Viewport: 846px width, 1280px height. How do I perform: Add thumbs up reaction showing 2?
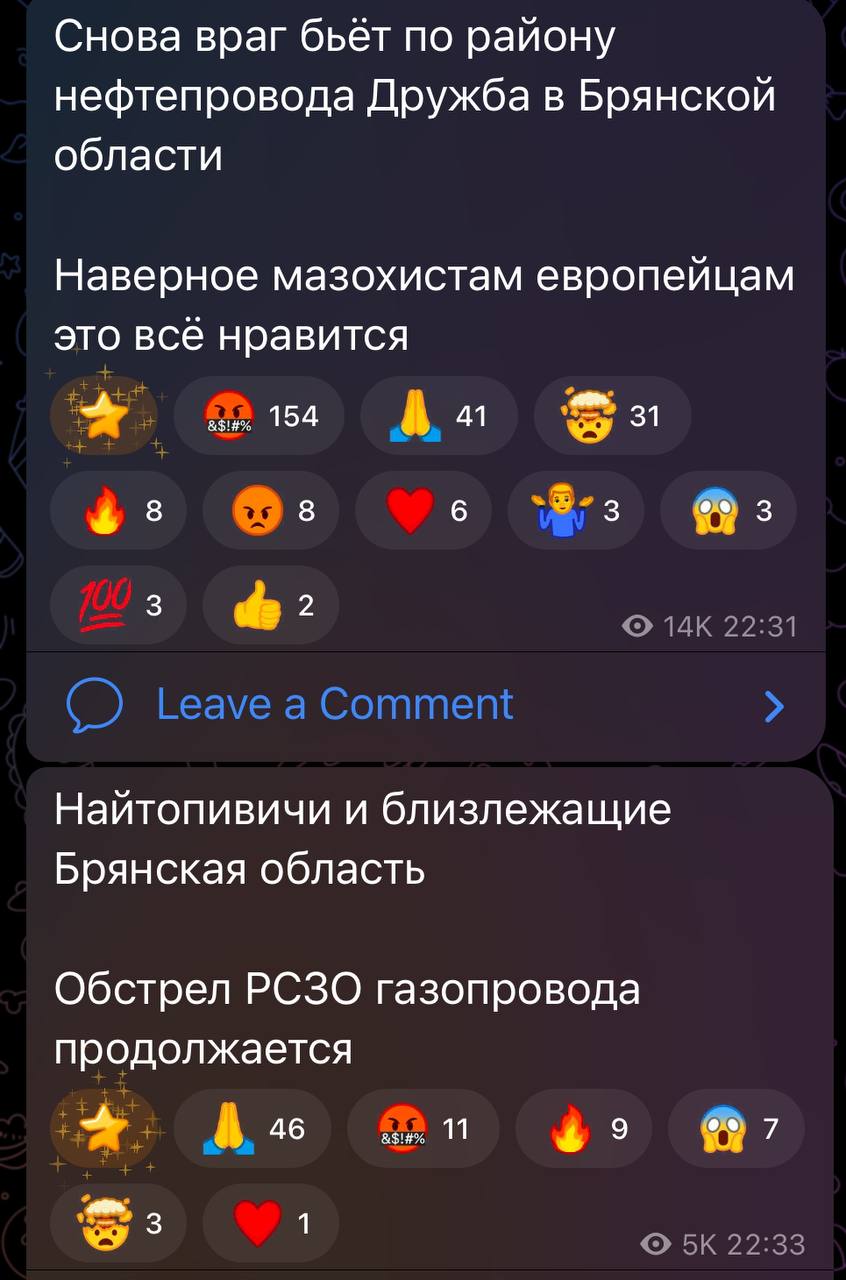click(x=271, y=606)
